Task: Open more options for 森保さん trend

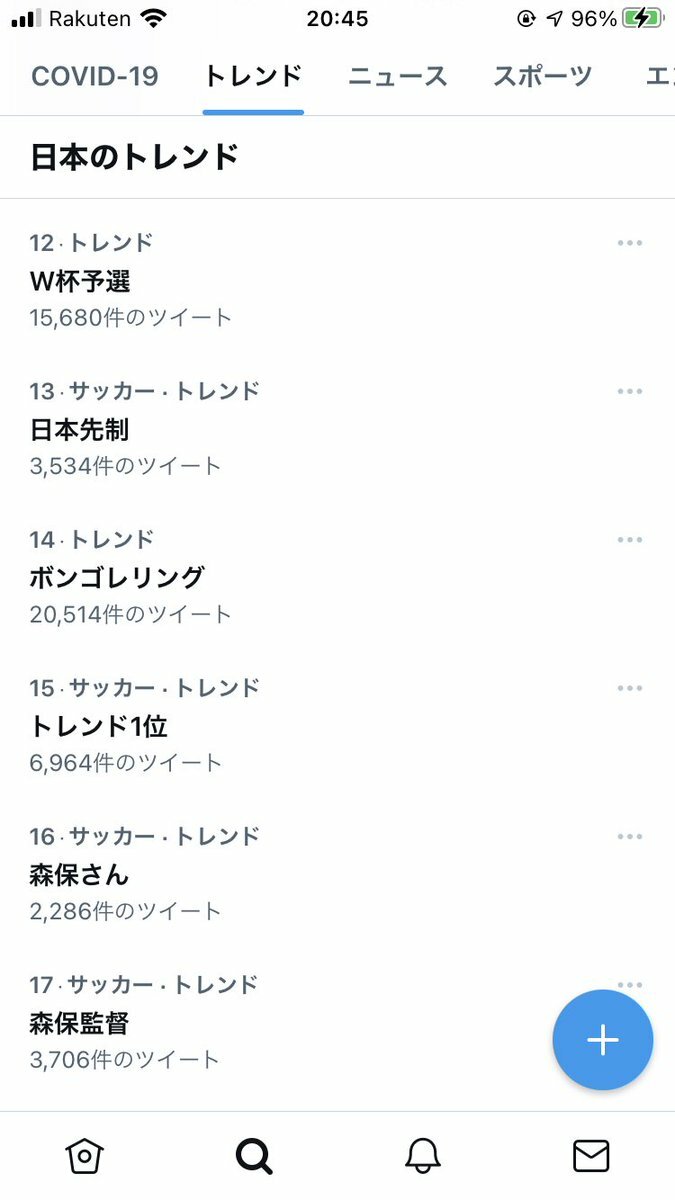Action: [630, 836]
